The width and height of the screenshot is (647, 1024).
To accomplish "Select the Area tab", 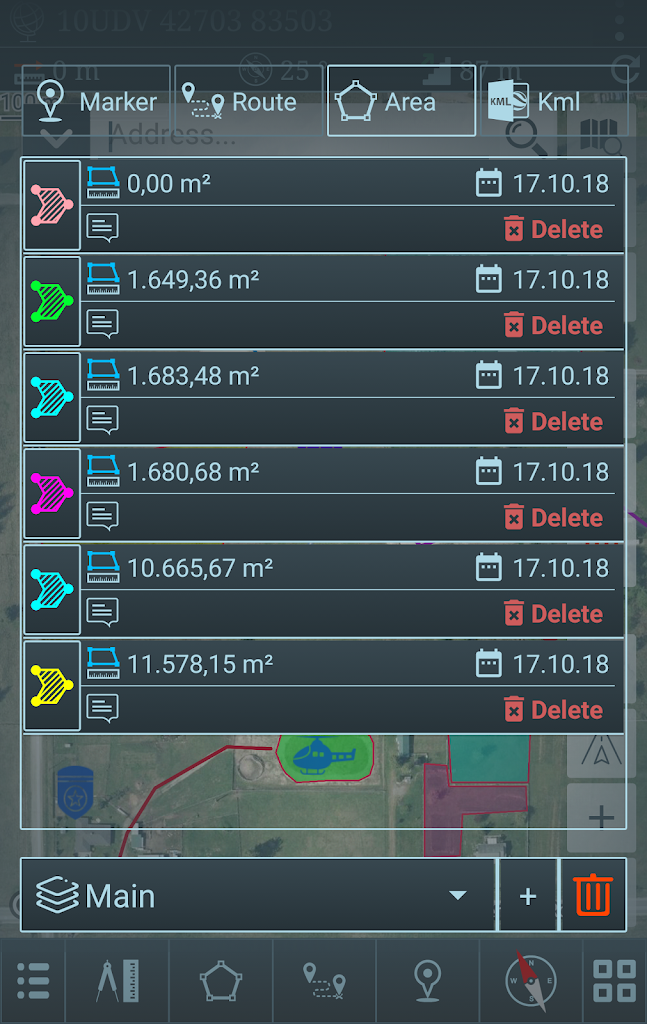I will point(400,102).
